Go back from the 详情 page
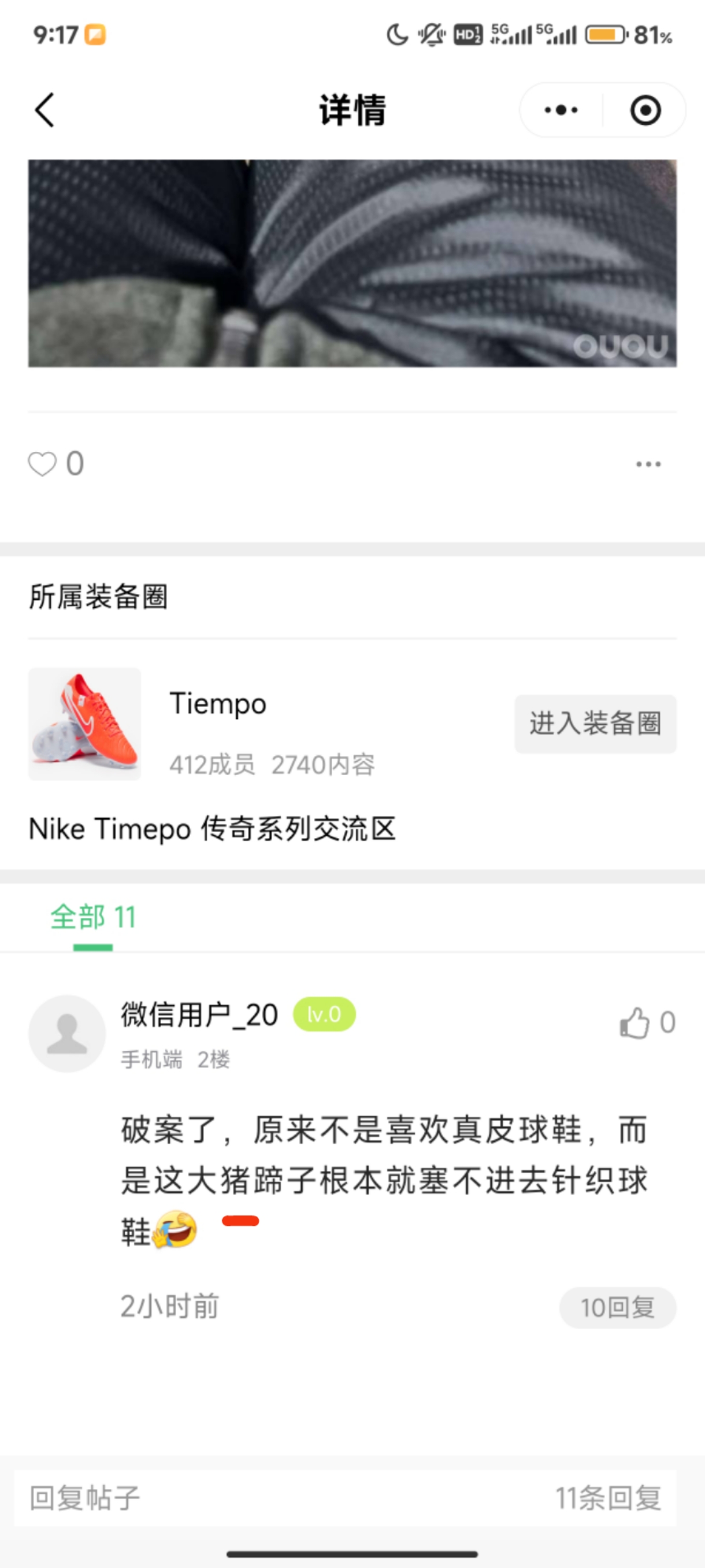 point(45,110)
